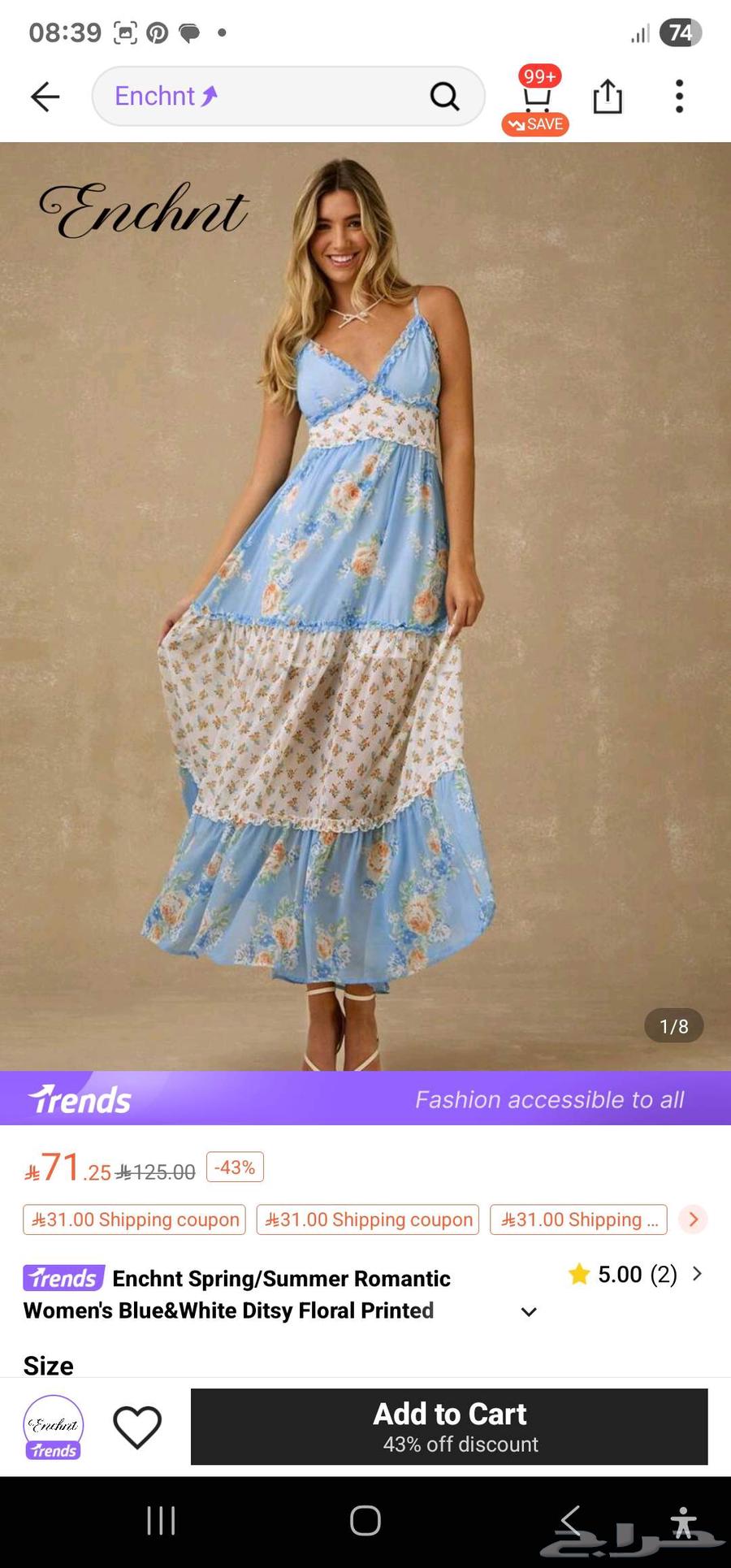Visit the Enchnt store logo
Viewport: 731px width, 1568px height.
pyautogui.click(x=54, y=1427)
